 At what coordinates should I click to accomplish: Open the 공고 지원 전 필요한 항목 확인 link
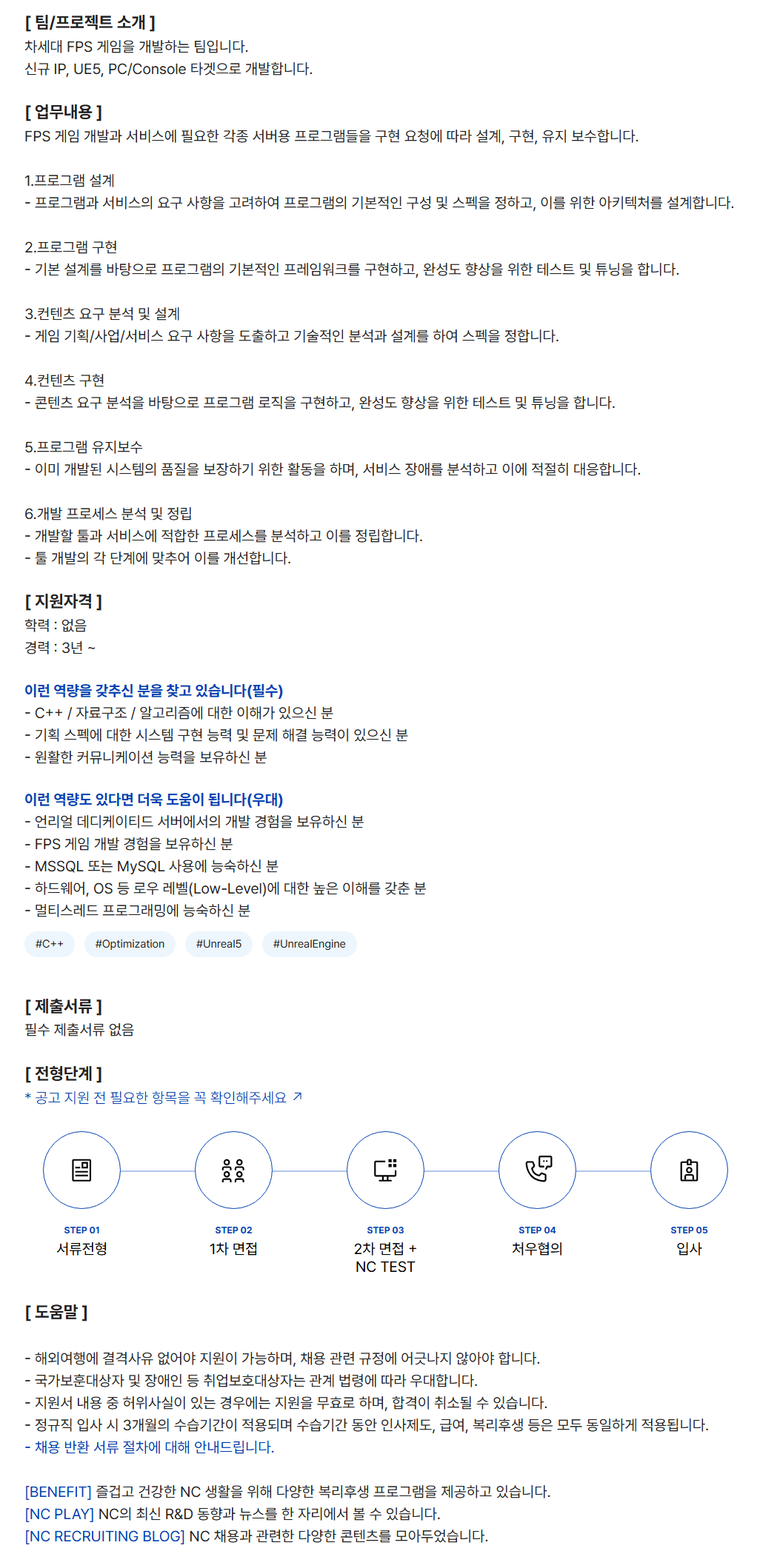163,1097
